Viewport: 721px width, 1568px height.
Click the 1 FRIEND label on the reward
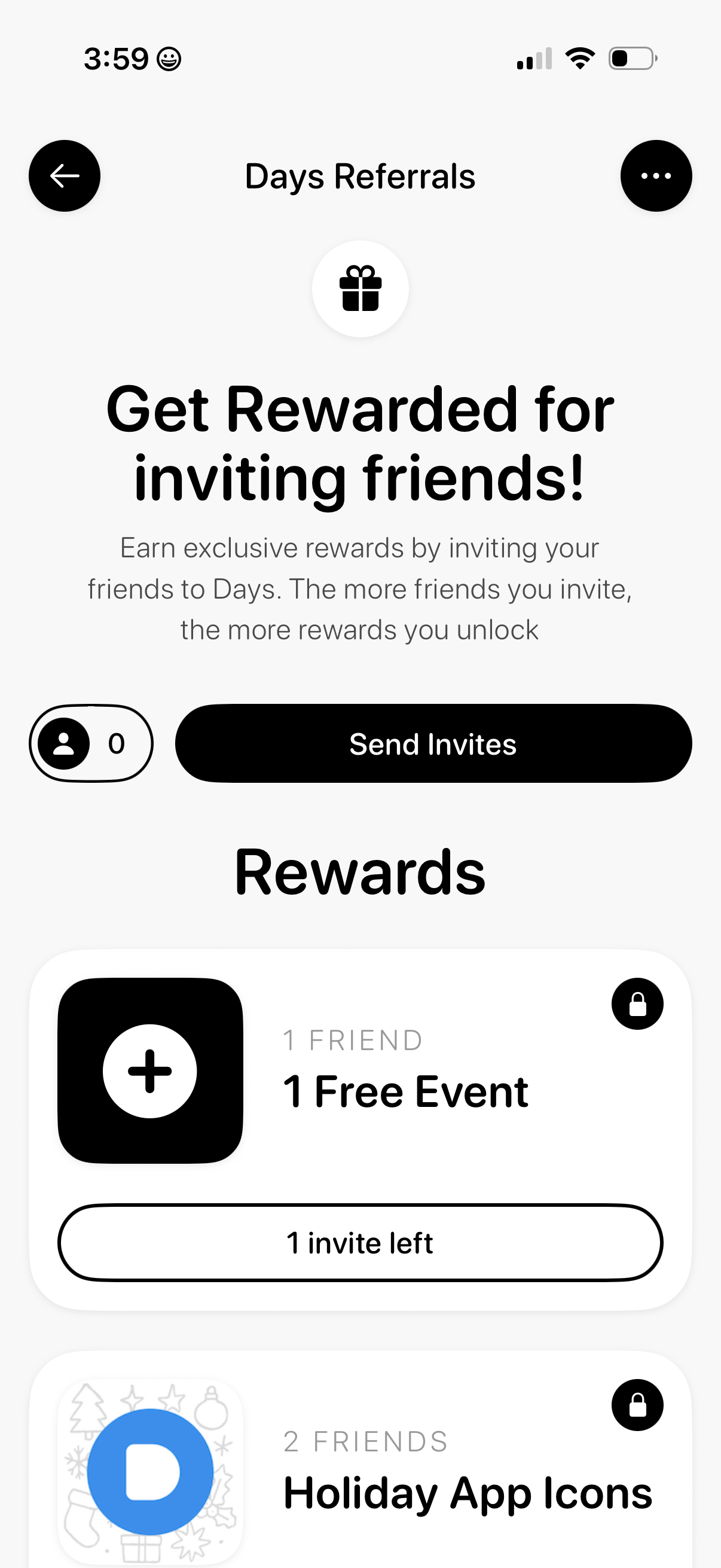(x=353, y=1039)
